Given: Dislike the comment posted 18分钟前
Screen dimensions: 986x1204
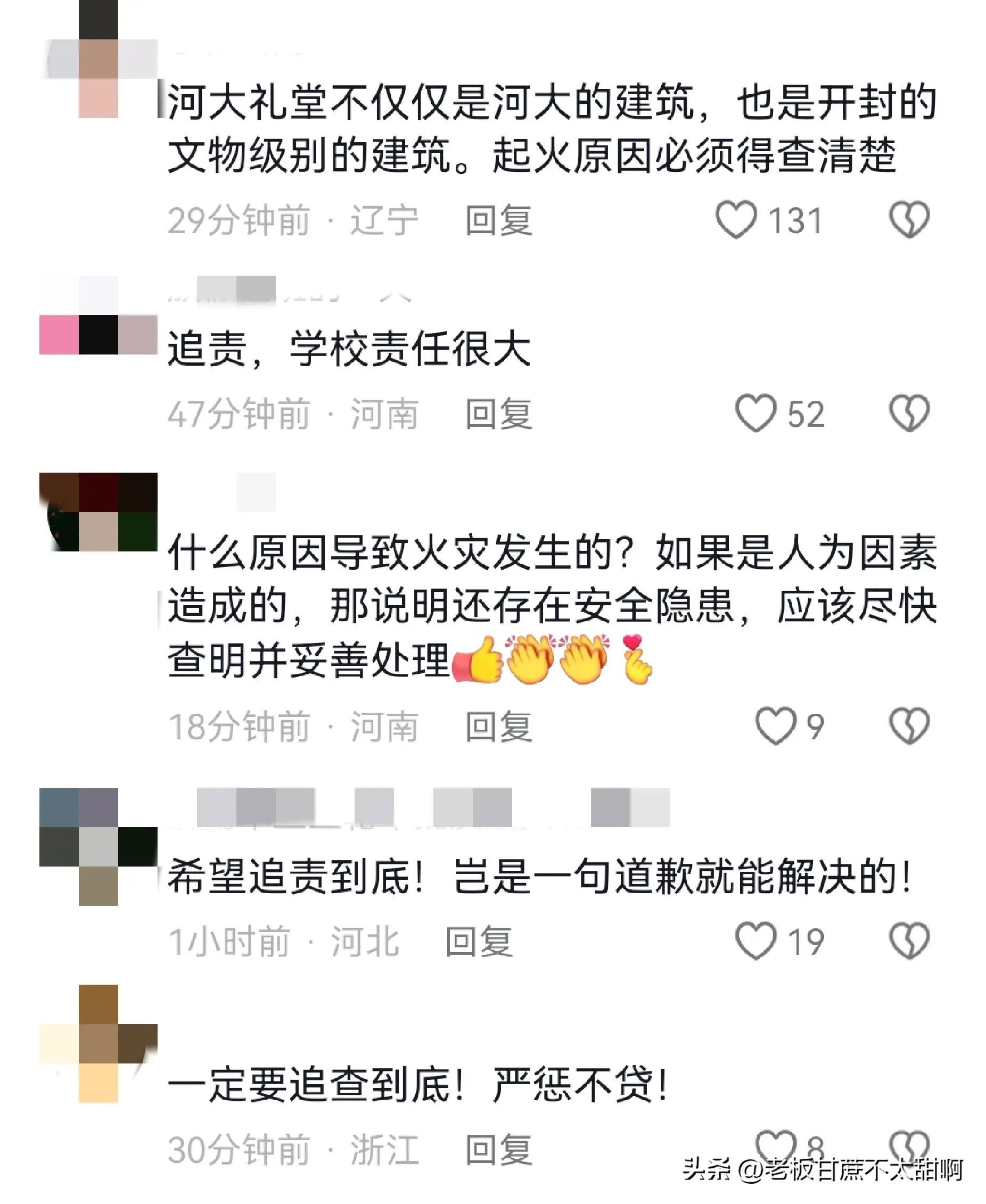Looking at the screenshot, I should point(909,727).
